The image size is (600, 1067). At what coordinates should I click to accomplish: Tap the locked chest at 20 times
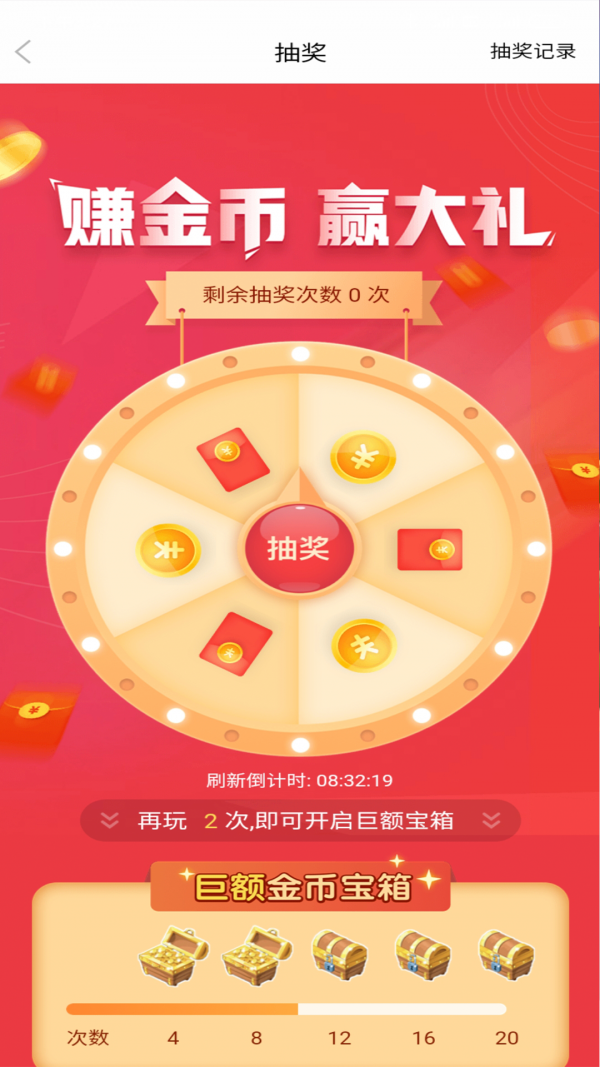(x=505, y=954)
